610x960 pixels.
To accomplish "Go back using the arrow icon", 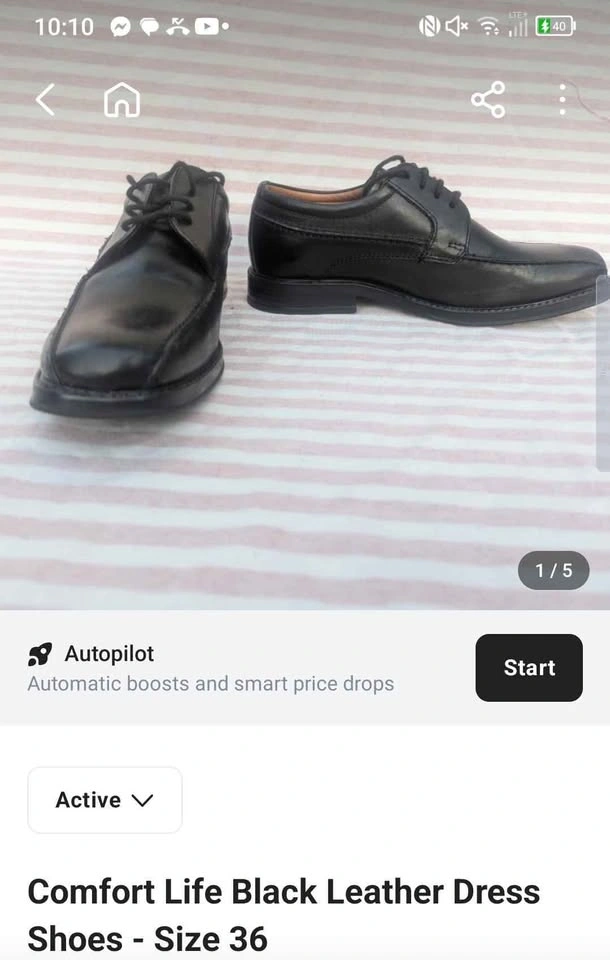I will (45, 99).
